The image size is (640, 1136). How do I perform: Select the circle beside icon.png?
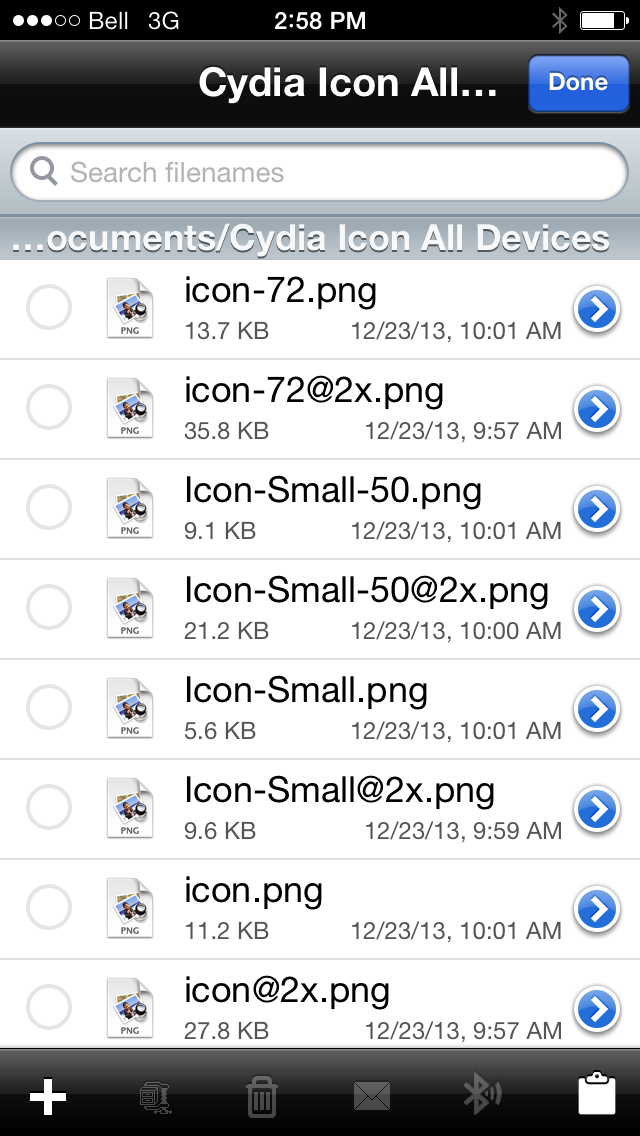click(49, 907)
